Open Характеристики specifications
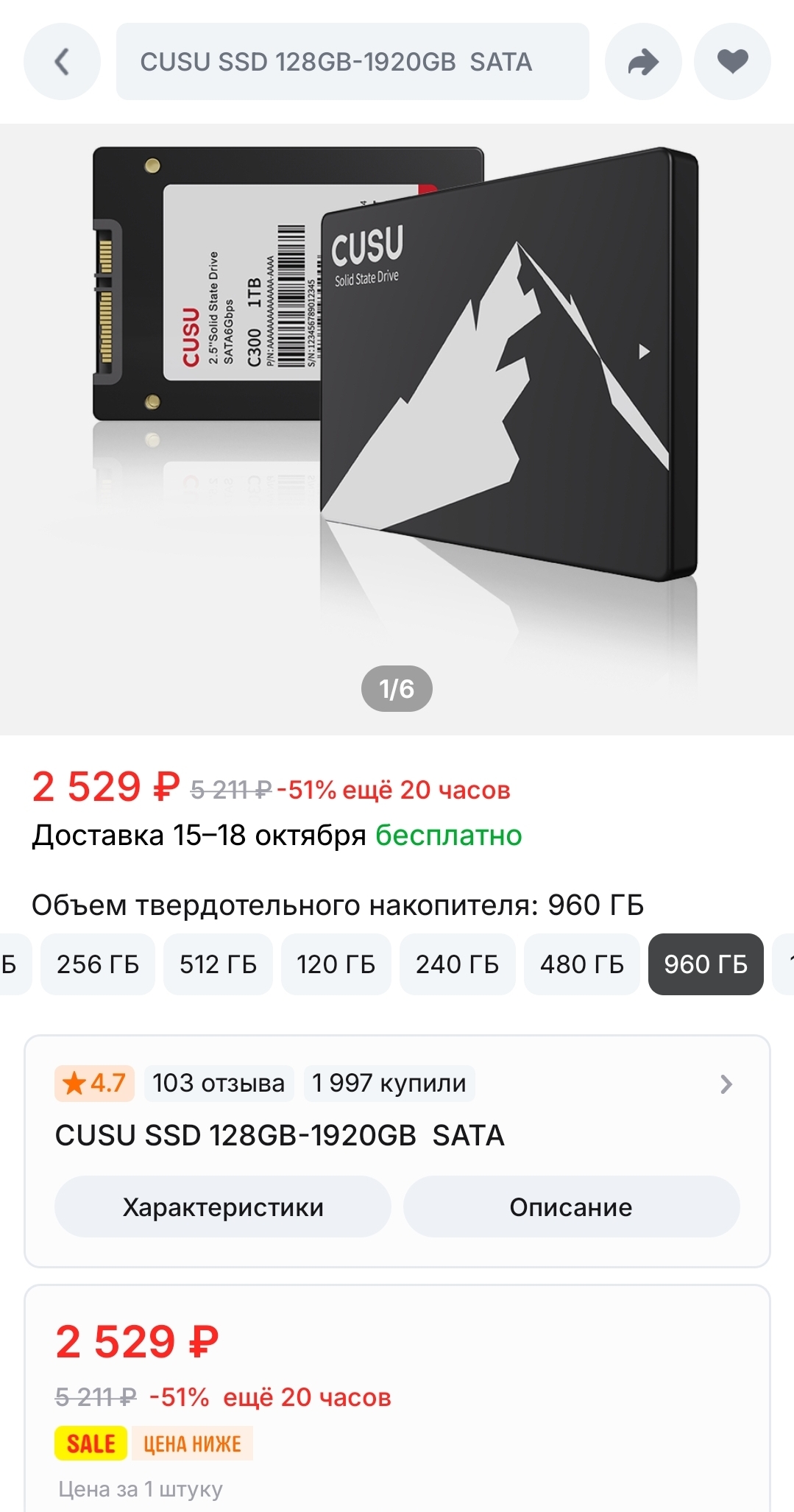Image resolution: width=794 pixels, height=1512 pixels. (222, 1207)
